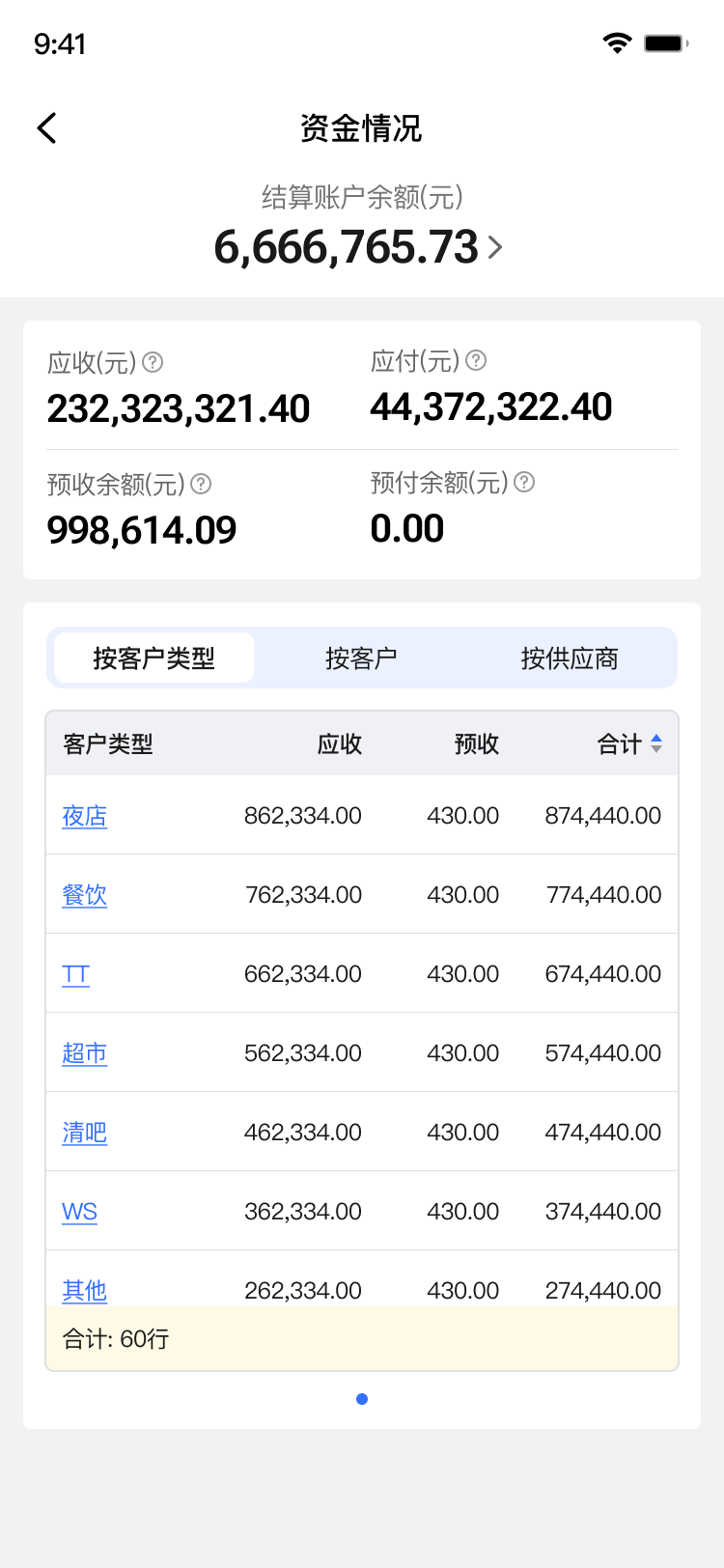Viewport: 724px width, 1568px height.
Task: Open the WS customer type link
Action: (79, 1211)
